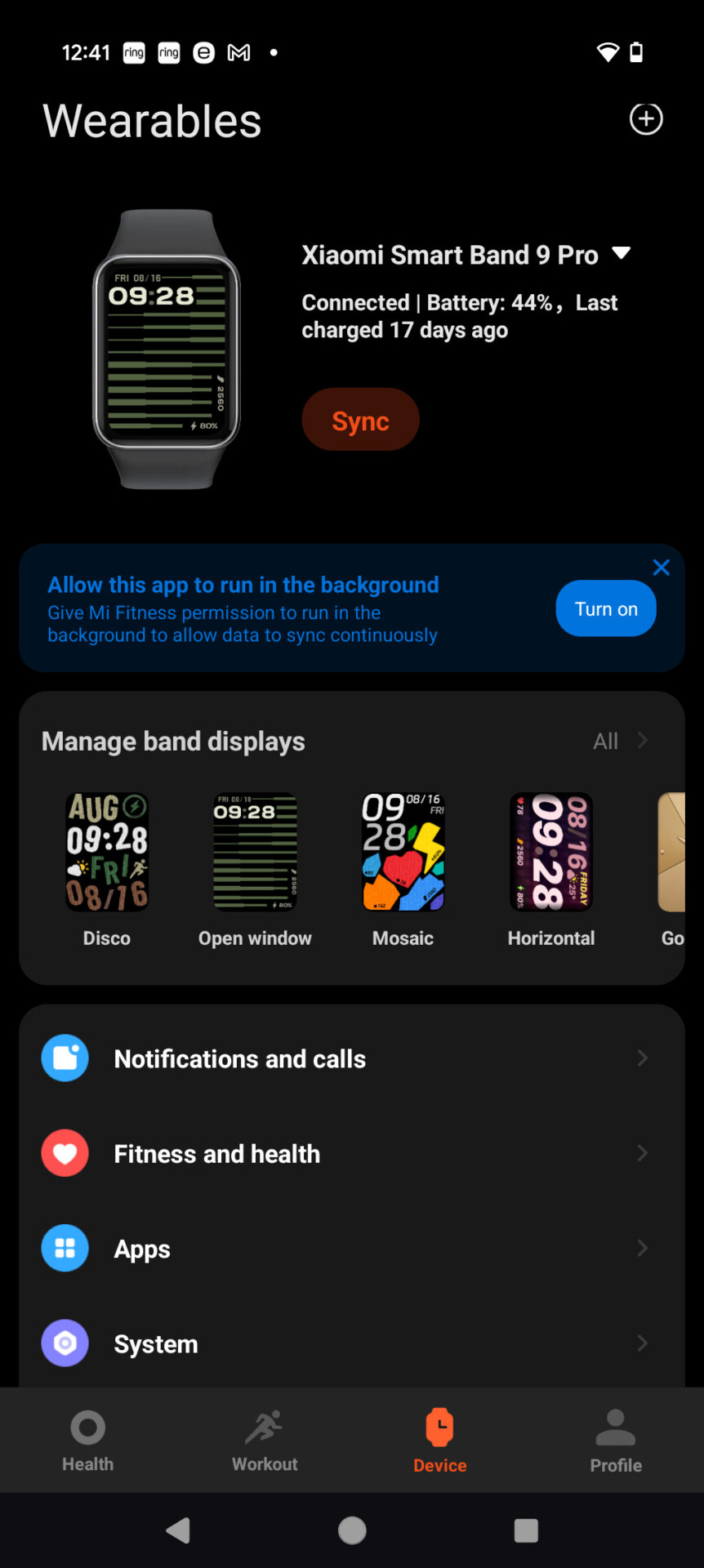Add a new wearable device

(x=646, y=119)
